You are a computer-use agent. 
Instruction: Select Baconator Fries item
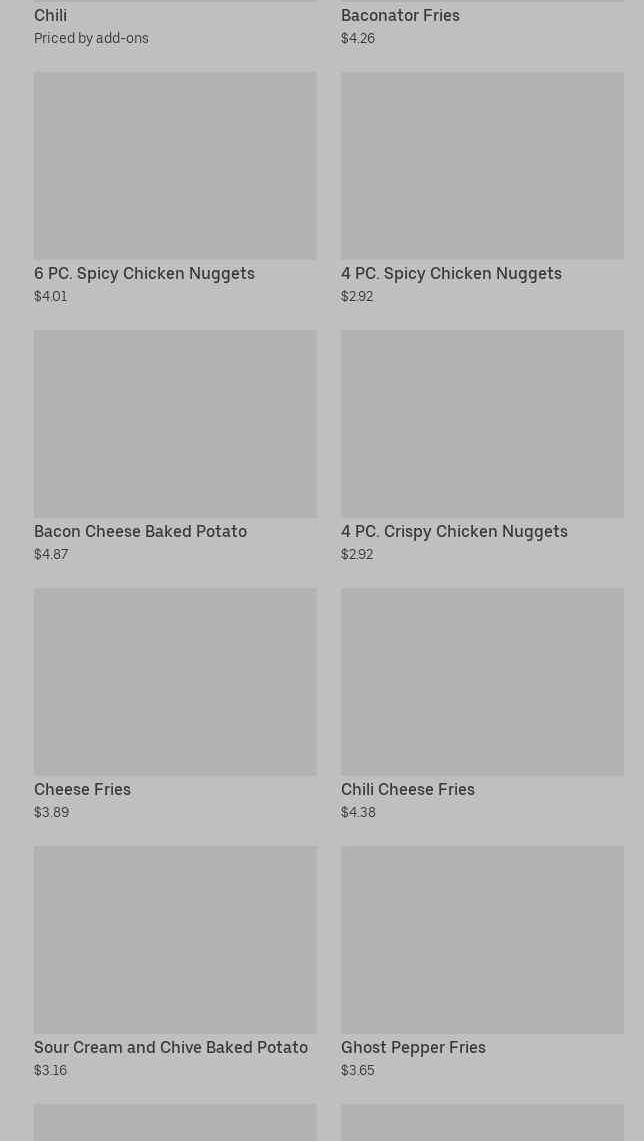pyautogui.click(x=400, y=16)
